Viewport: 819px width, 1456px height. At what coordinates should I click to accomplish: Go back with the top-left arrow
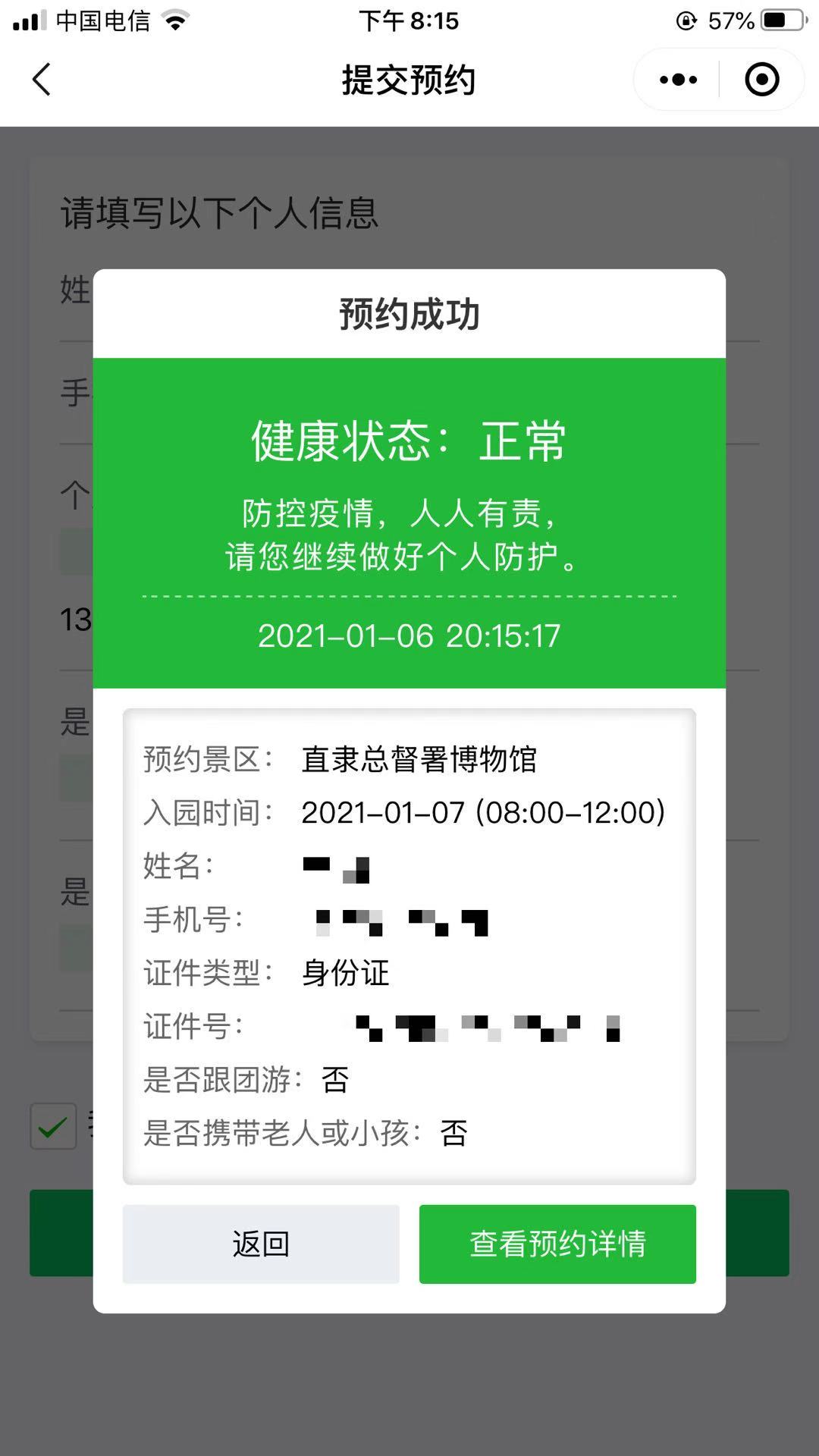click(42, 80)
